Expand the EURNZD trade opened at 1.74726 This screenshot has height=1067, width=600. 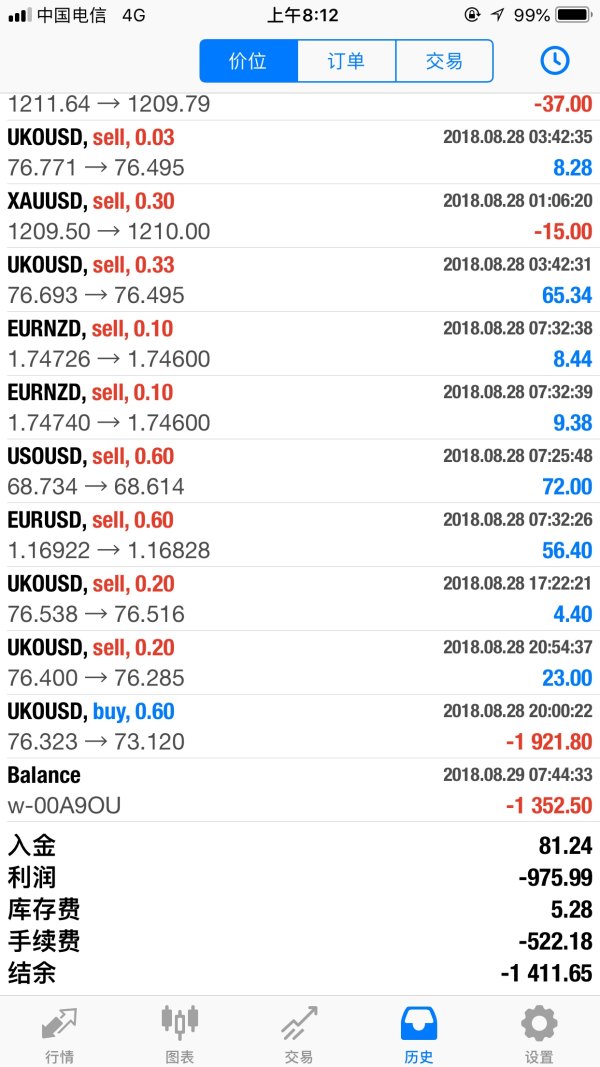click(300, 344)
